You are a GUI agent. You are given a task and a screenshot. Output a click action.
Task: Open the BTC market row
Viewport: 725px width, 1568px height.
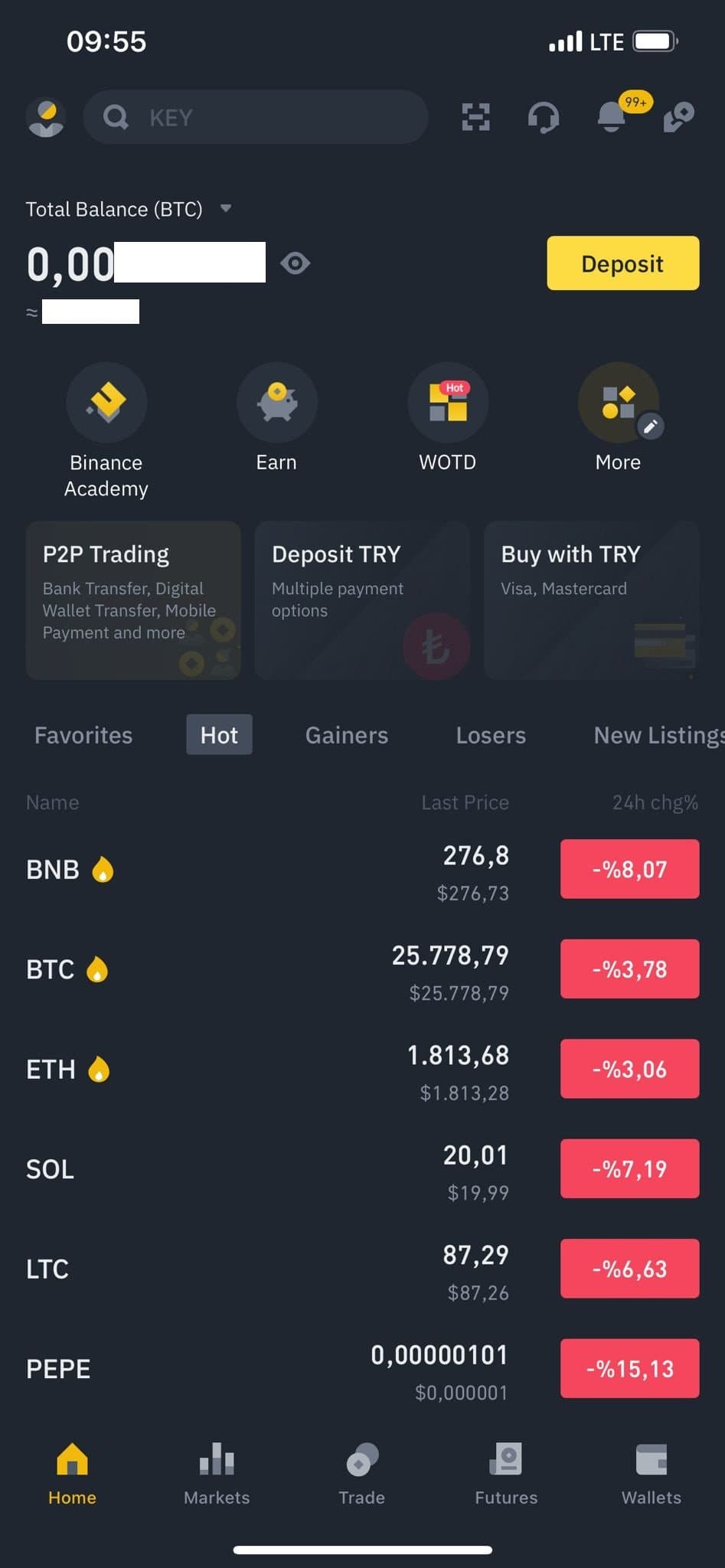click(362, 969)
